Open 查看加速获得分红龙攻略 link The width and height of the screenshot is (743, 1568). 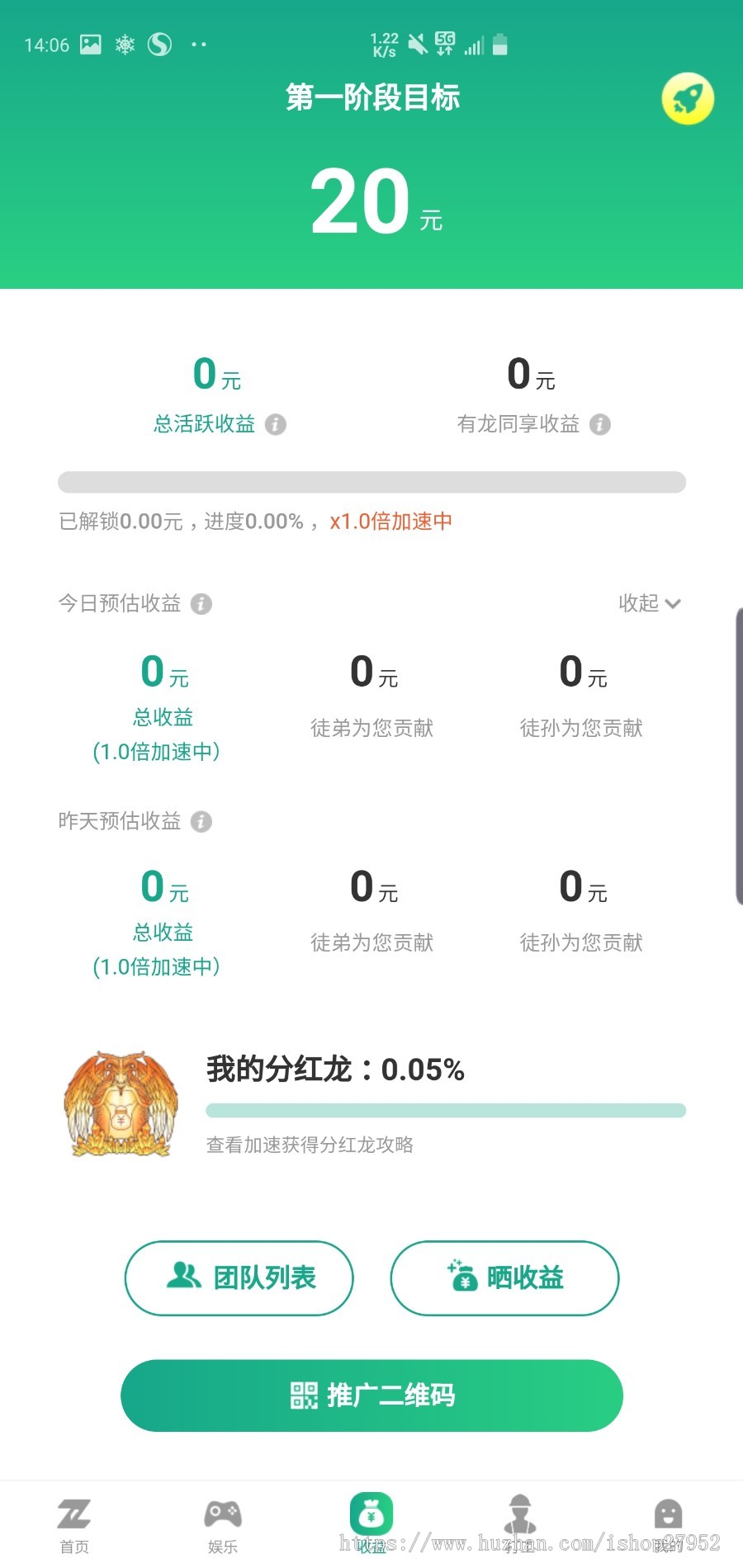(311, 1145)
